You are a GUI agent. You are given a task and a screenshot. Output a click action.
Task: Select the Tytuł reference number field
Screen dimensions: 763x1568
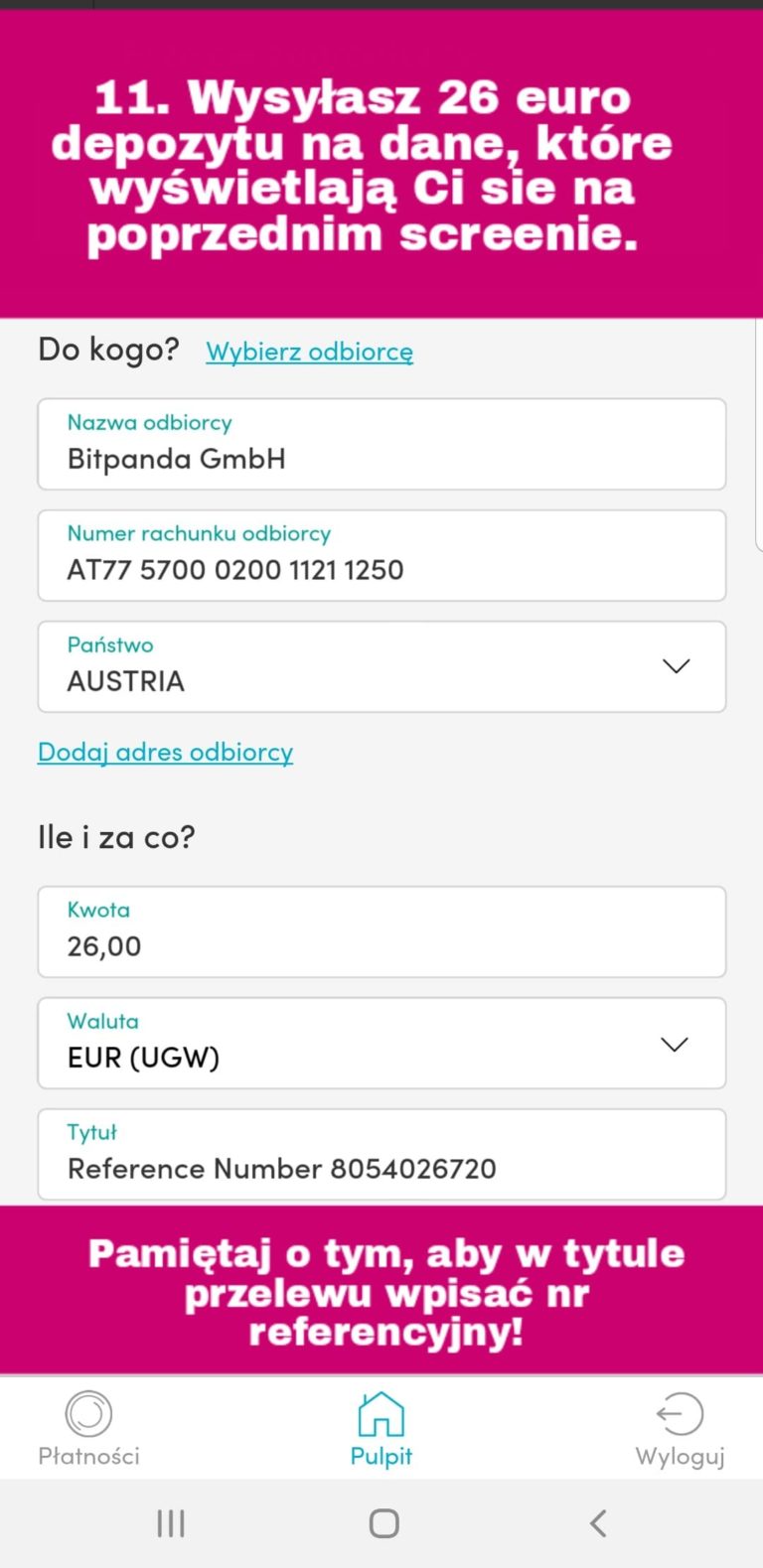[x=381, y=1155]
